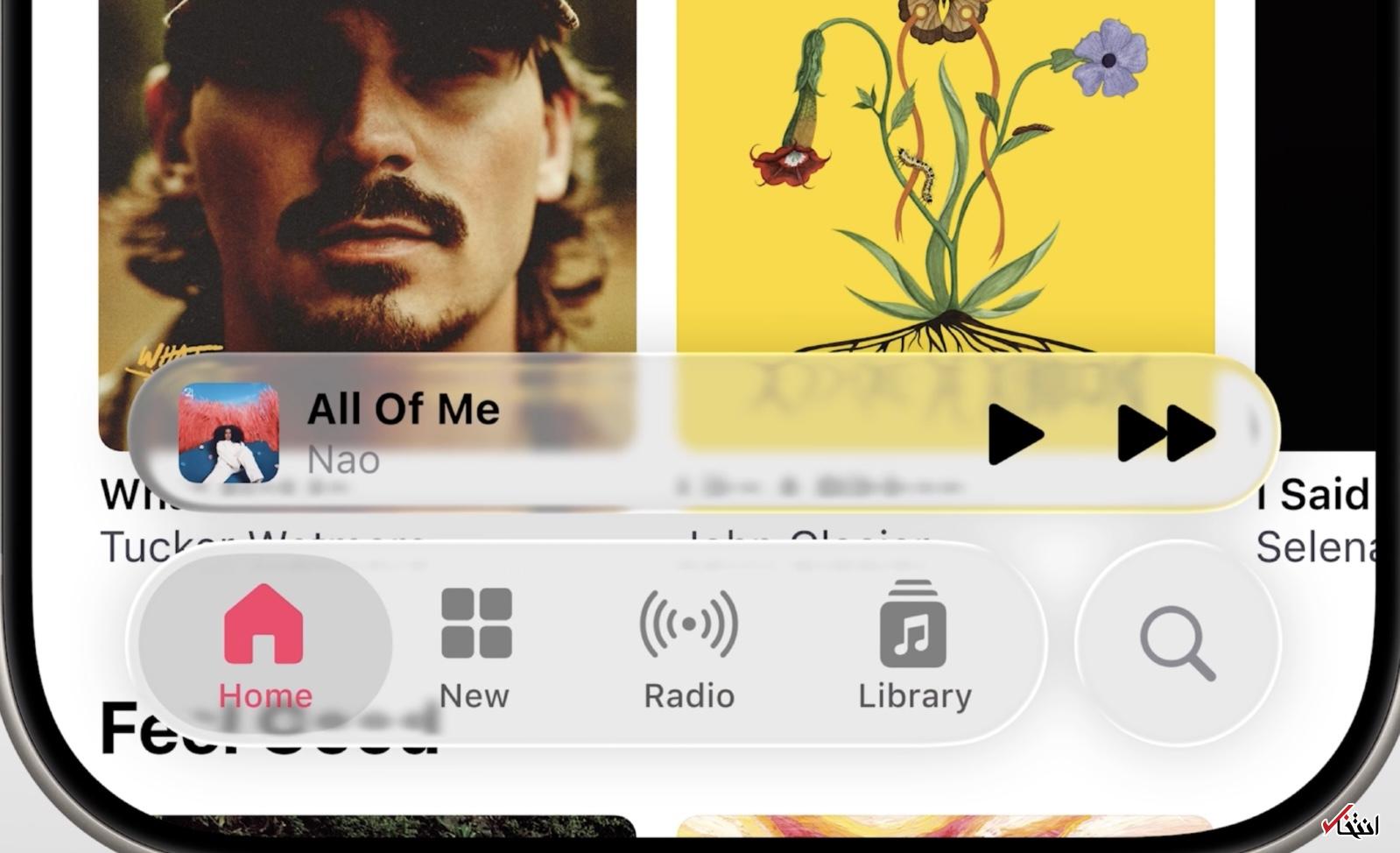Open the yellow flower album tile
This screenshot has height=853, width=1400.
[x=946, y=175]
